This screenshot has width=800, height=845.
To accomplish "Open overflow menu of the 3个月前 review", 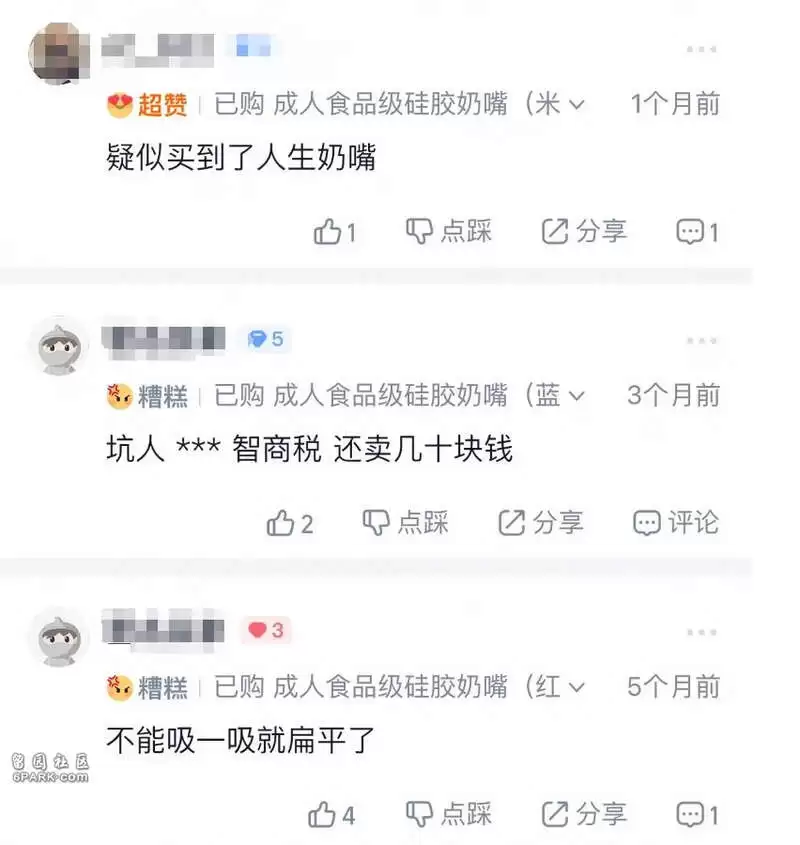I will pyautogui.click(x=701, y=341).
